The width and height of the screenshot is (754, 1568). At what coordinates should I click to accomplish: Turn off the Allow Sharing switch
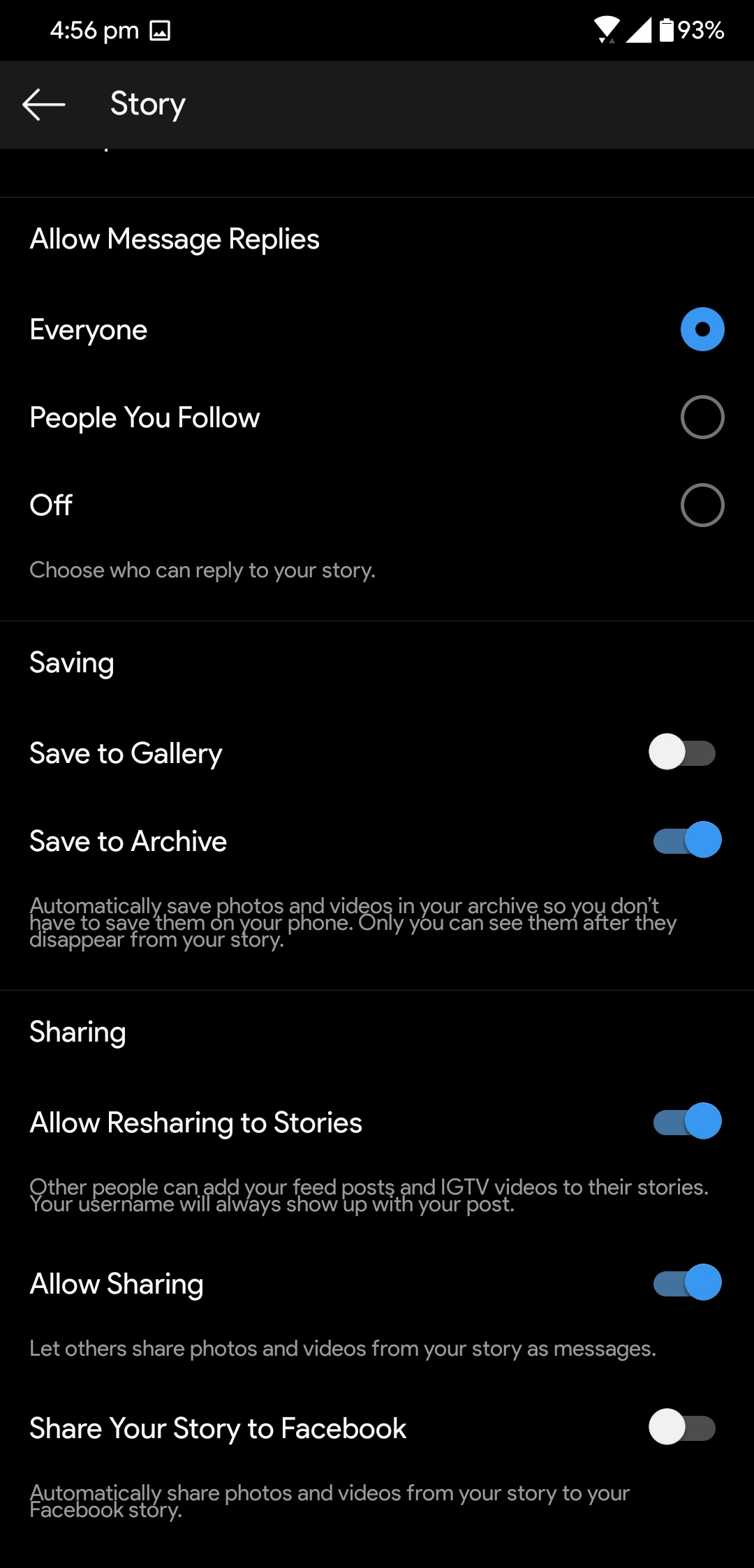tap(687, 1282)
